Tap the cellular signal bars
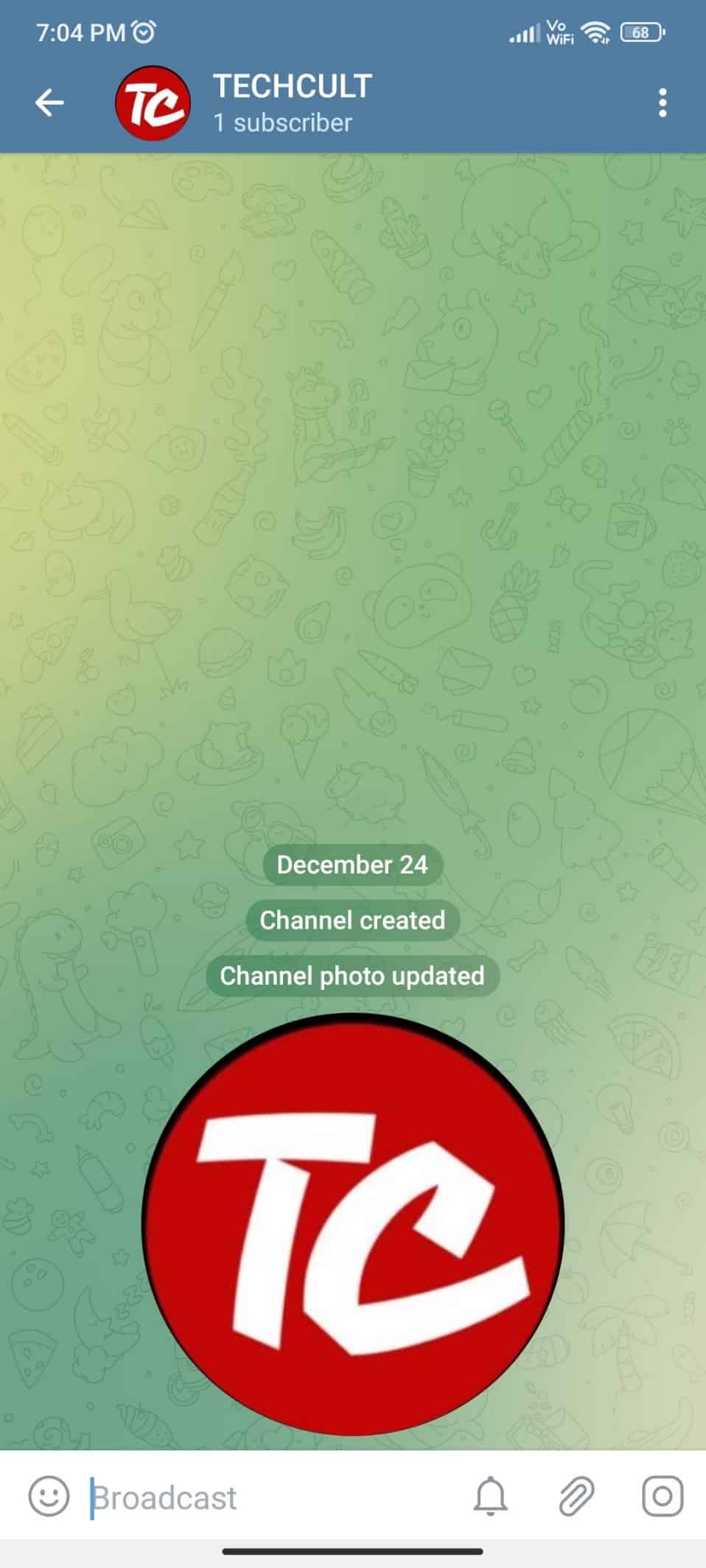Image resolution: width=706 pixels, height=1568 pixels. pos(523,33)
